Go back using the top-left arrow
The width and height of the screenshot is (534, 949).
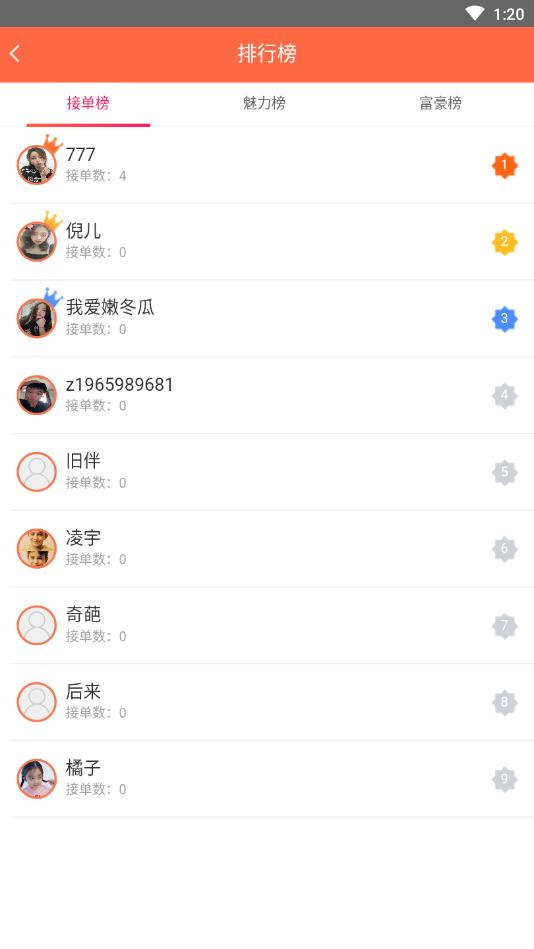pos(15,54)
